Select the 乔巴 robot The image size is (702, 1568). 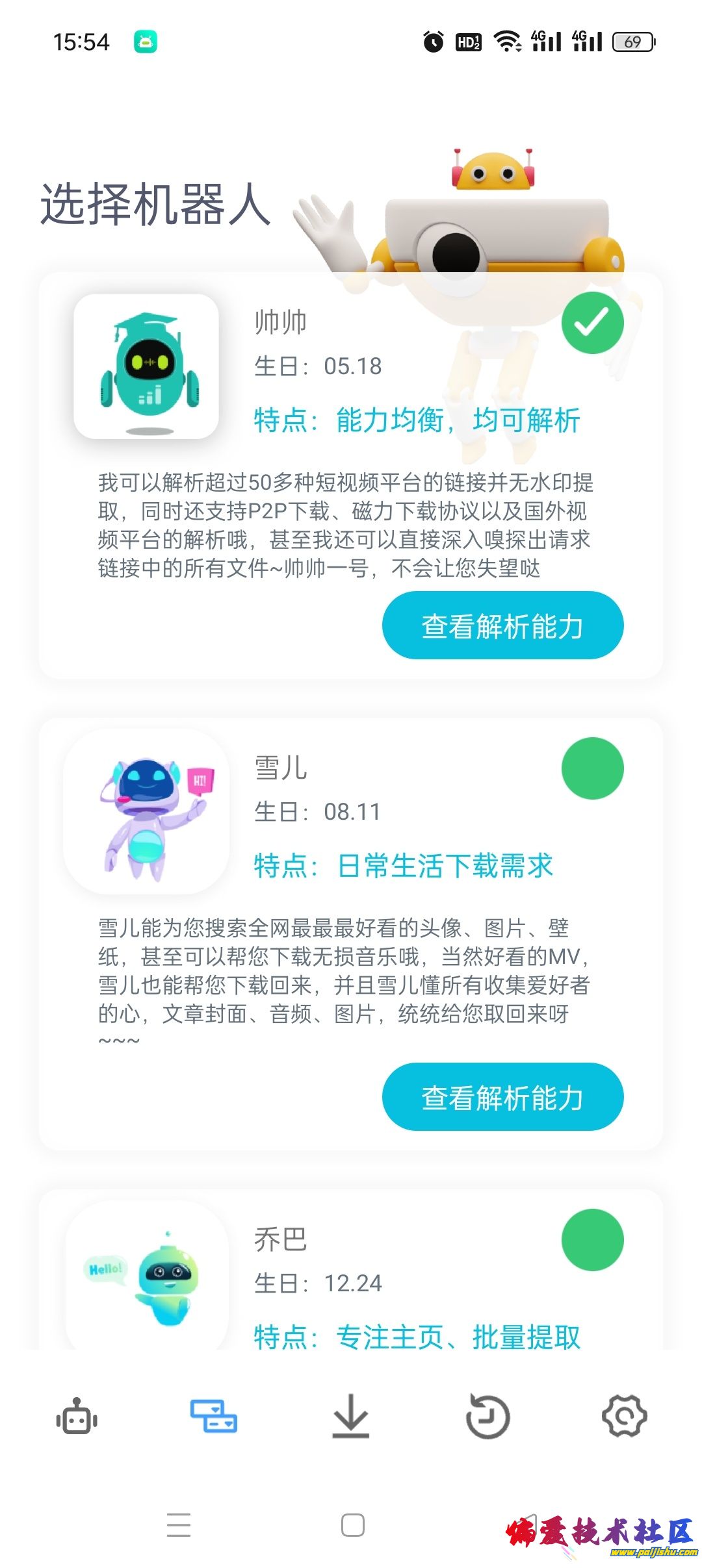coord(592,1239)
